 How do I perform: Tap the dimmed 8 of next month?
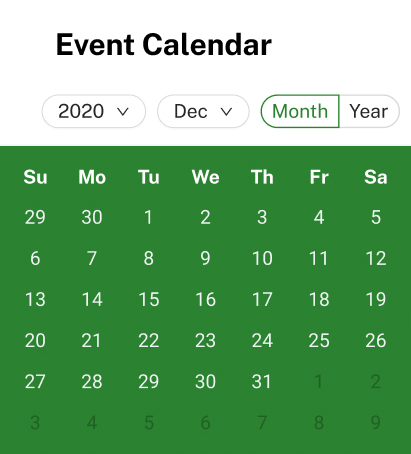pyautogui.click(x=319, y=423)
